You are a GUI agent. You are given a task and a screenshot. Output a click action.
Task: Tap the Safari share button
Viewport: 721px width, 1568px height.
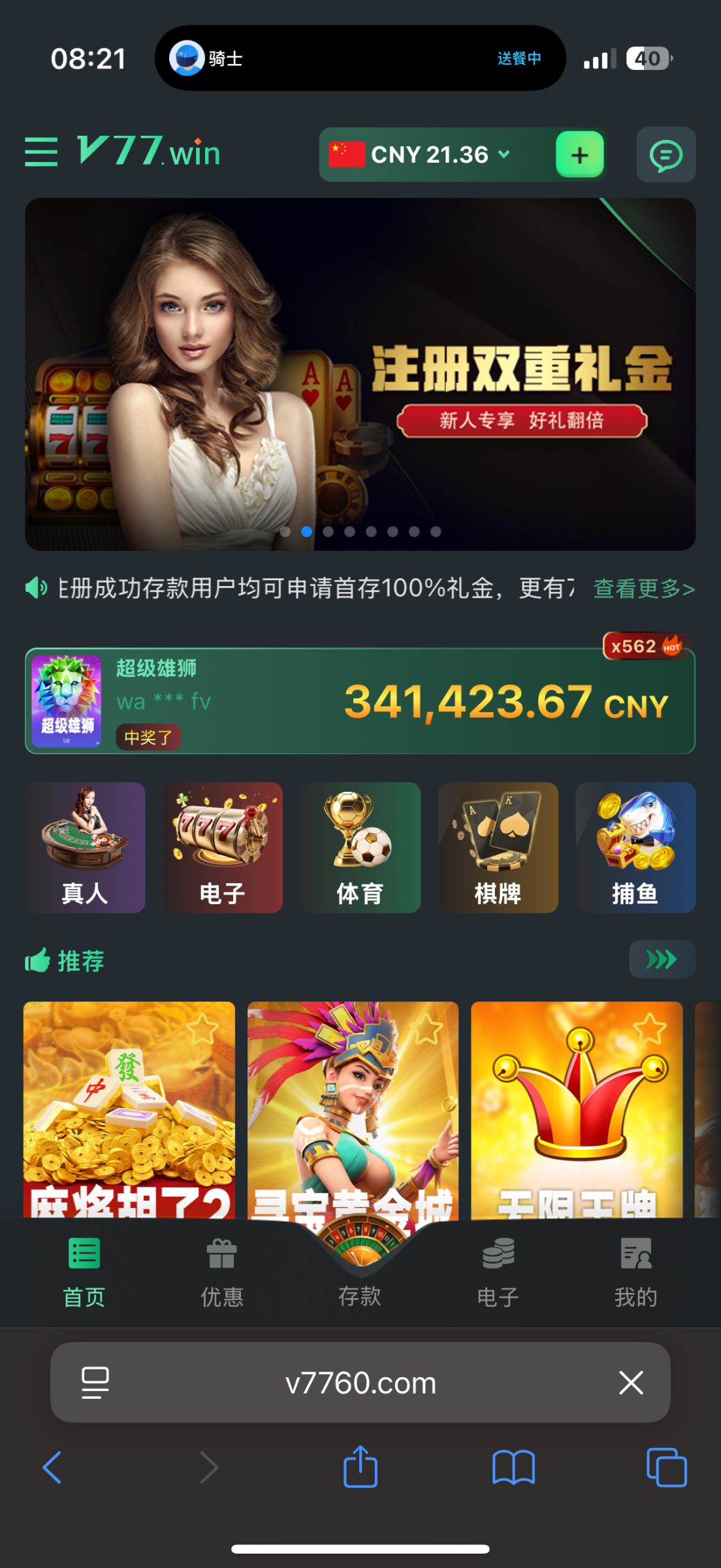(x=360, y=1467)
